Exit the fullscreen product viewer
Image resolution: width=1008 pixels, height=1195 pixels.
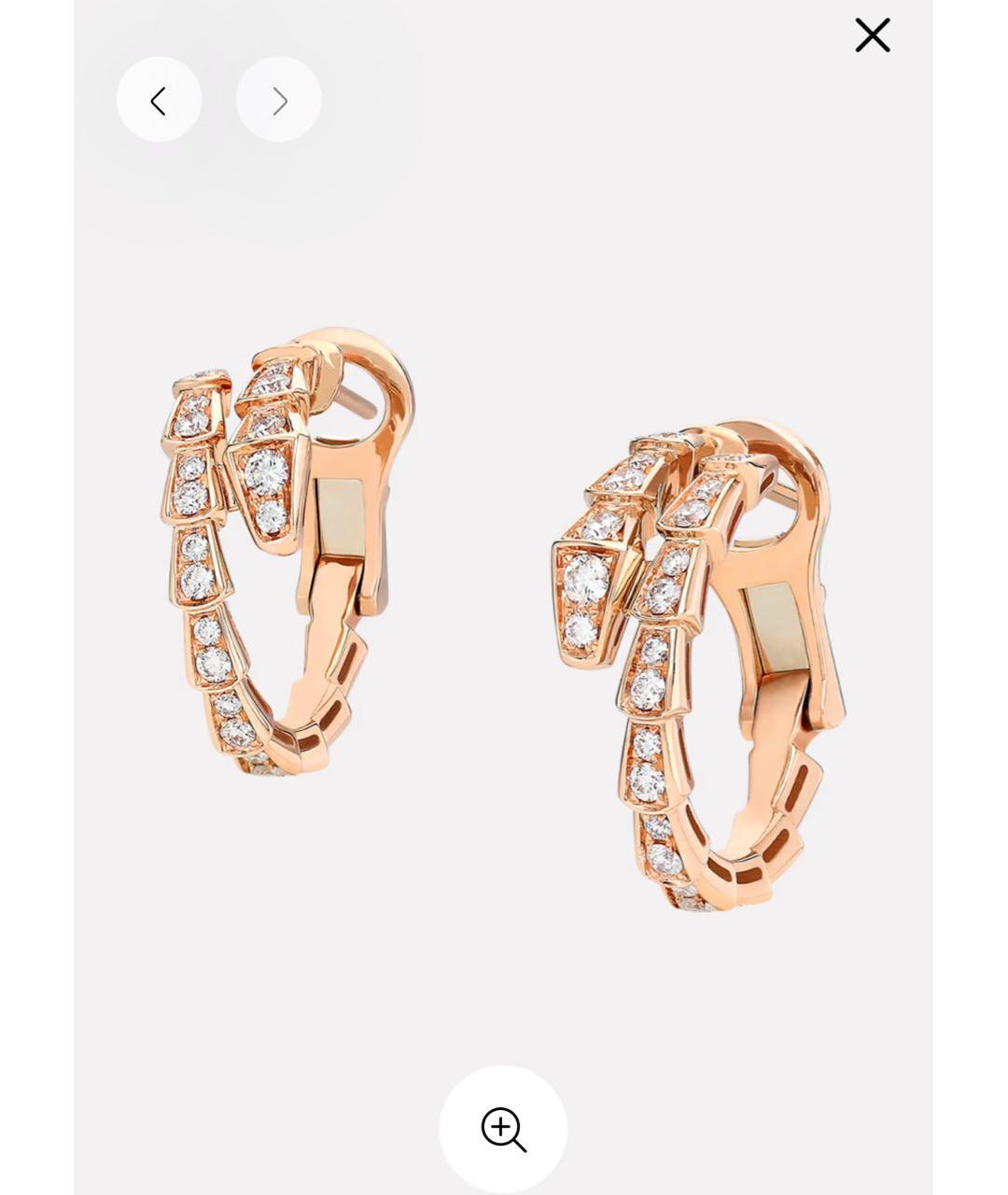(x=872, y=35)
